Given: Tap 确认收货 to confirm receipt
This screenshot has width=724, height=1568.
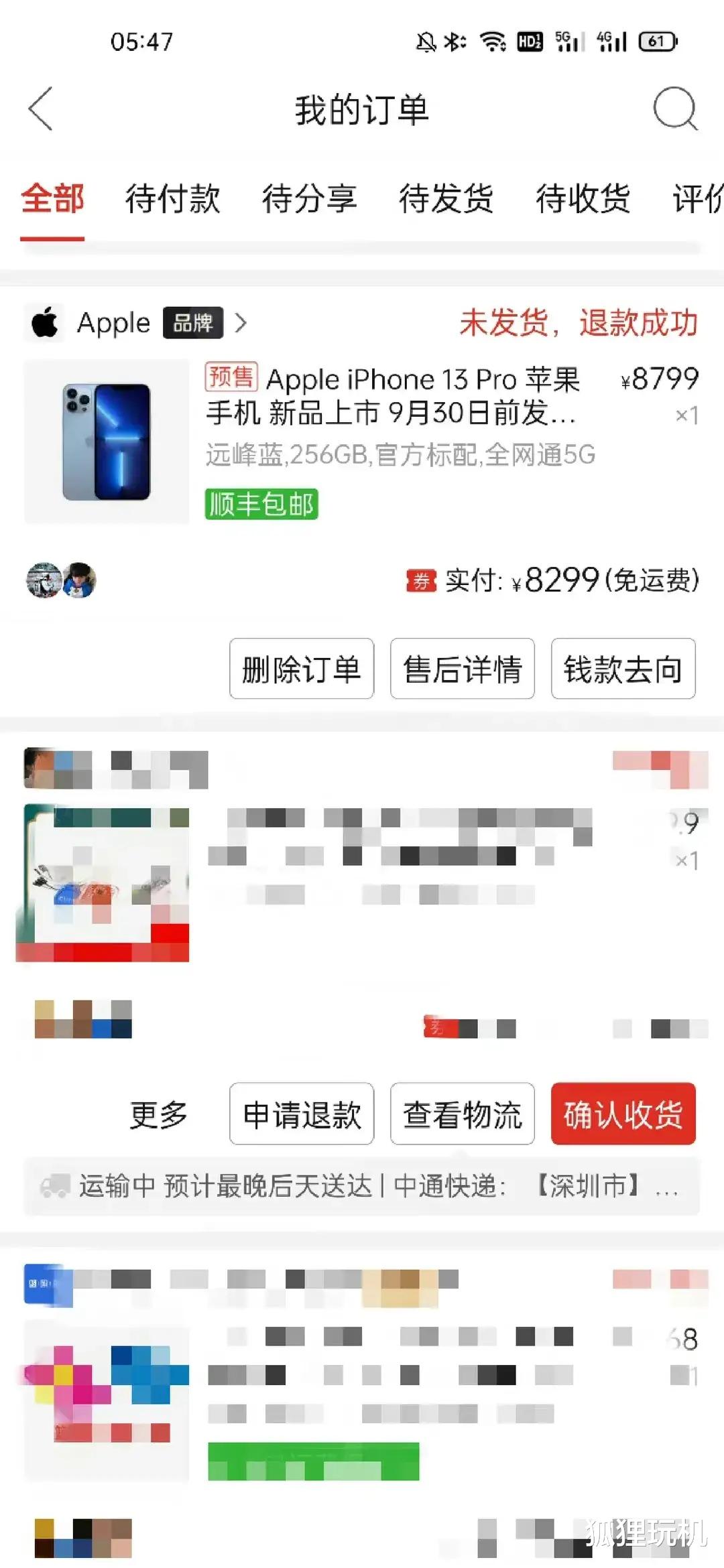Looking at the screenshot, I should pos(623,1114).
